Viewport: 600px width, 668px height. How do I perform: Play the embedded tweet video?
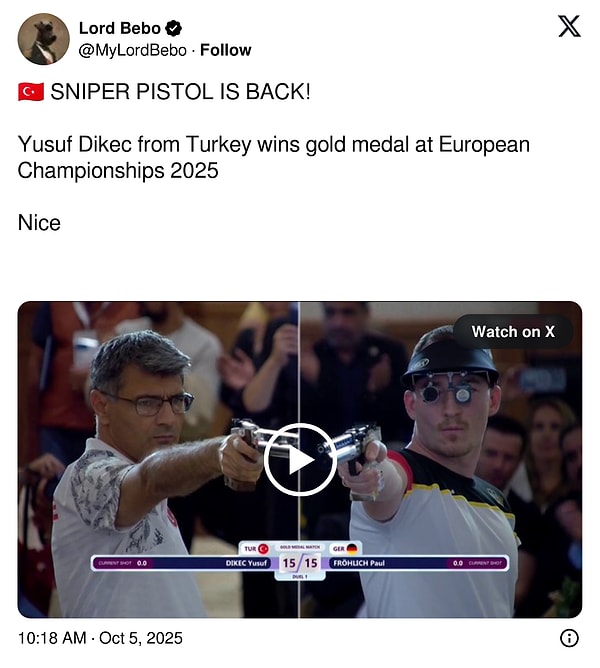coord(299,459)
